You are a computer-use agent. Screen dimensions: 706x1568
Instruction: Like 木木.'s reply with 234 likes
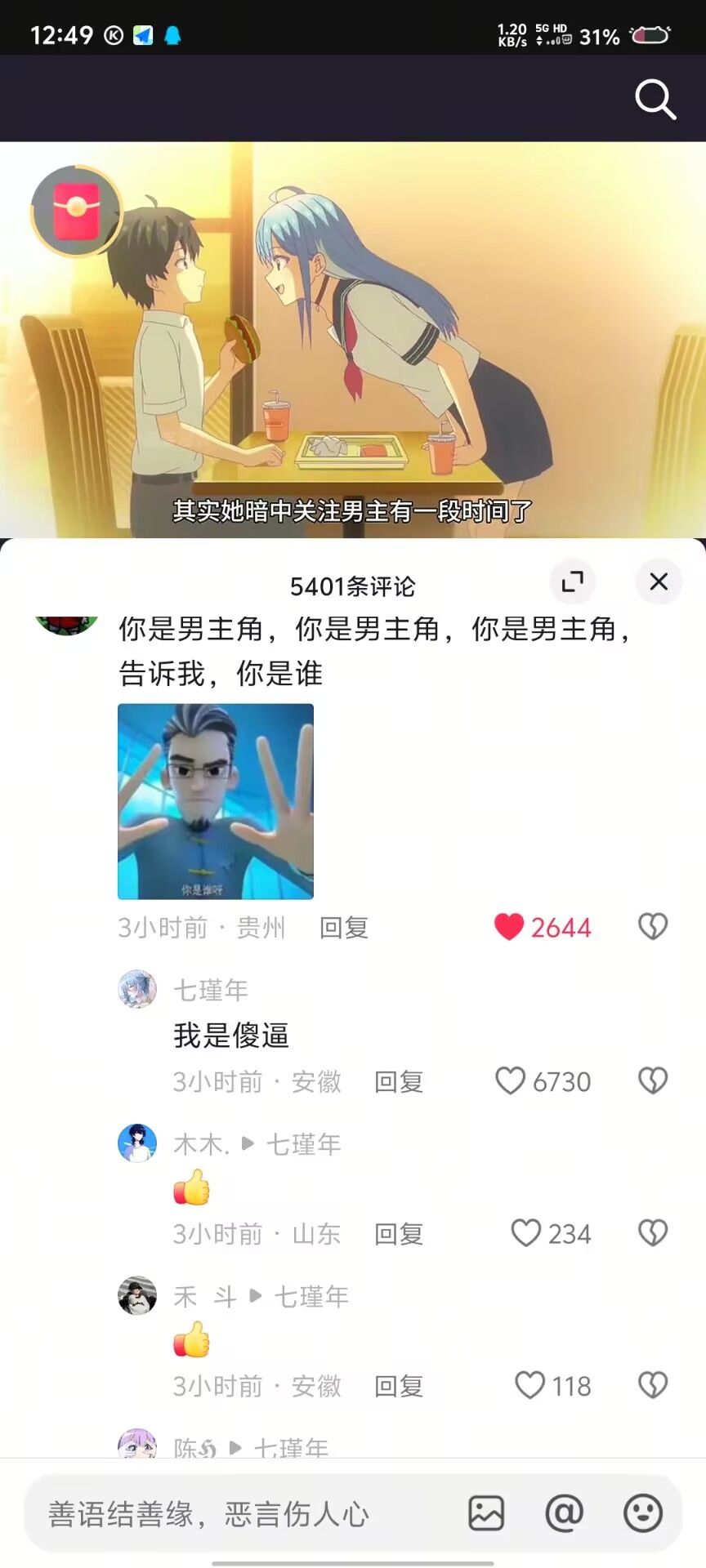click(526, 1233)
